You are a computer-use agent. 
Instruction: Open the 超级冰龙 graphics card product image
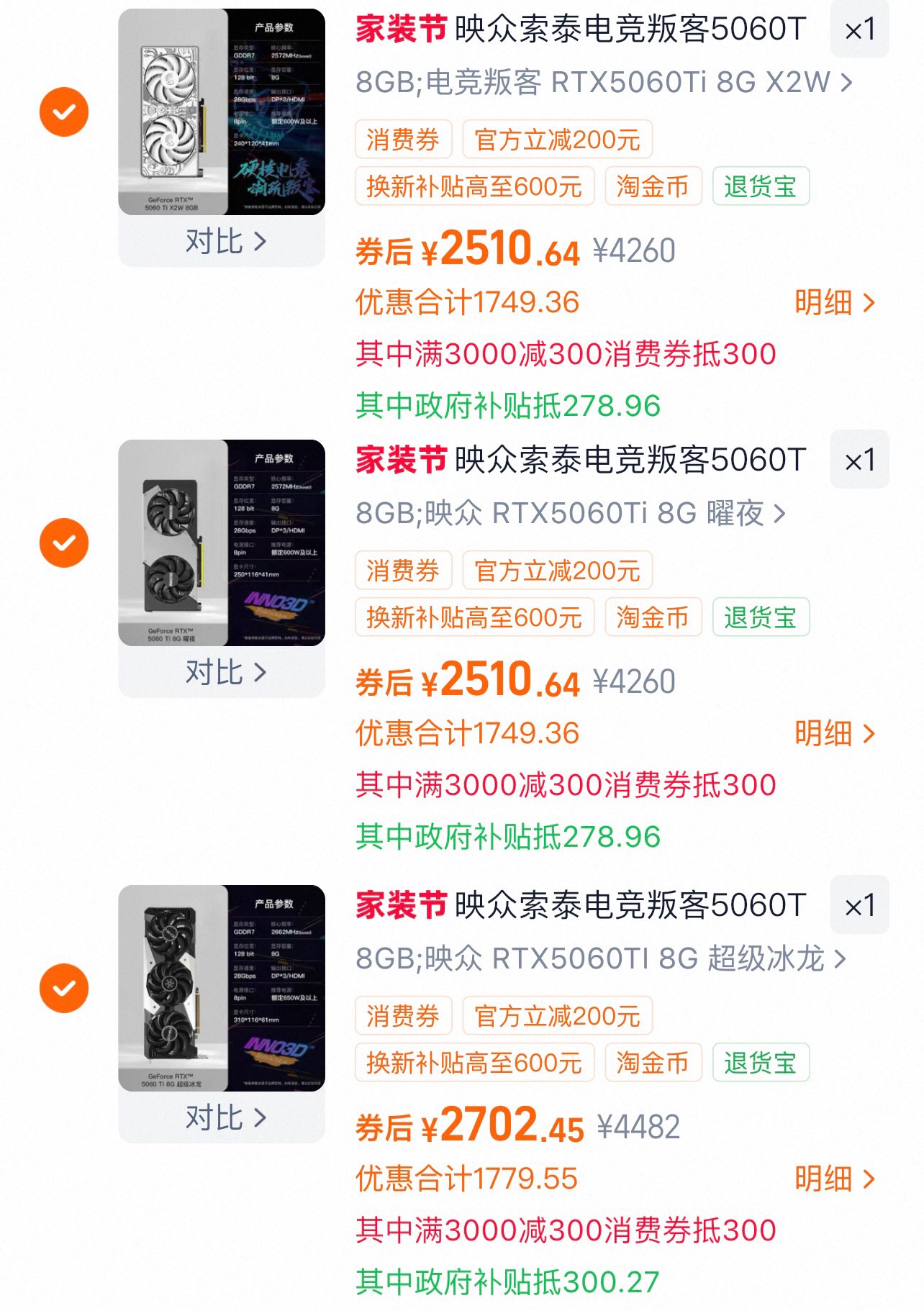pyautogui.click(x=222, y=989)
